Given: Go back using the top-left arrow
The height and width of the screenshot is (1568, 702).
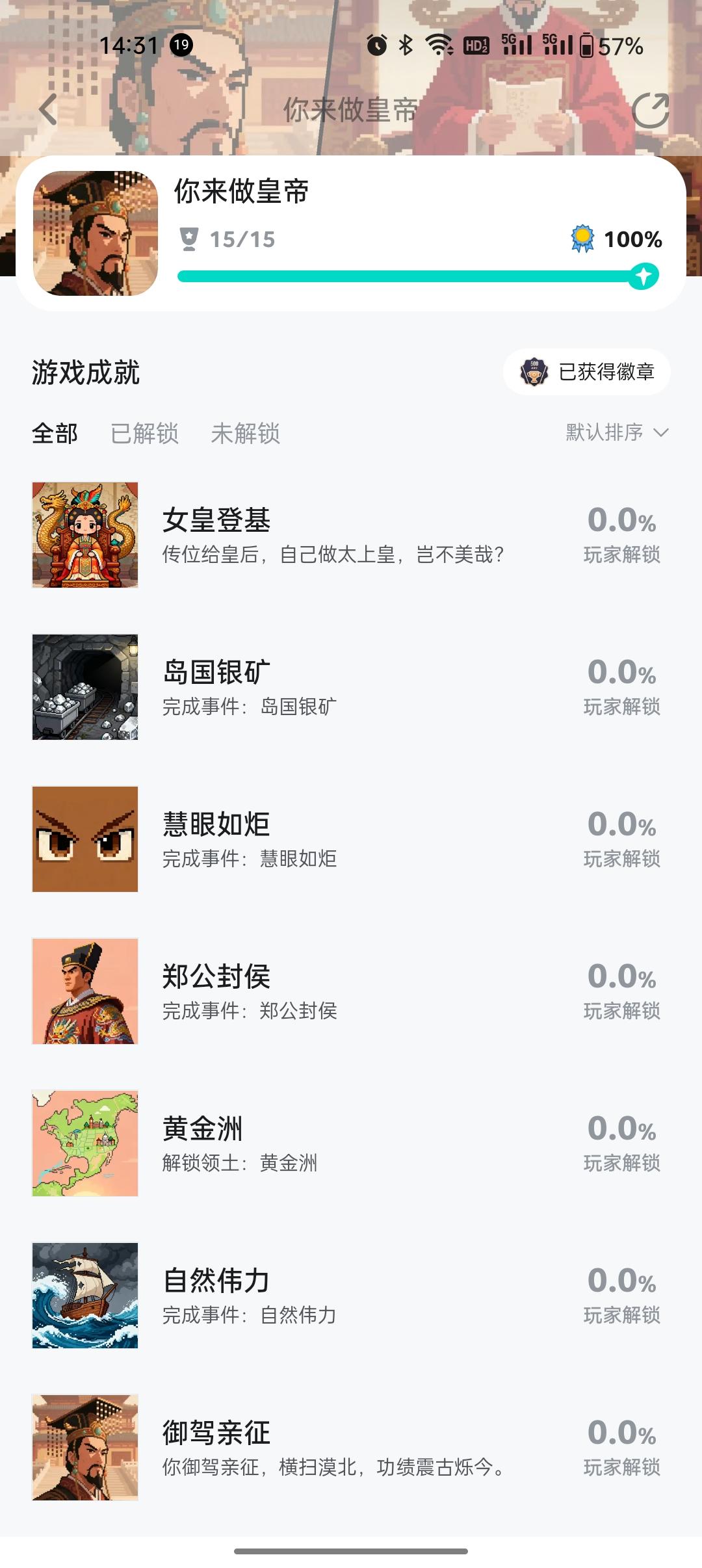Looking at the screenshot, I should [48, 109].
